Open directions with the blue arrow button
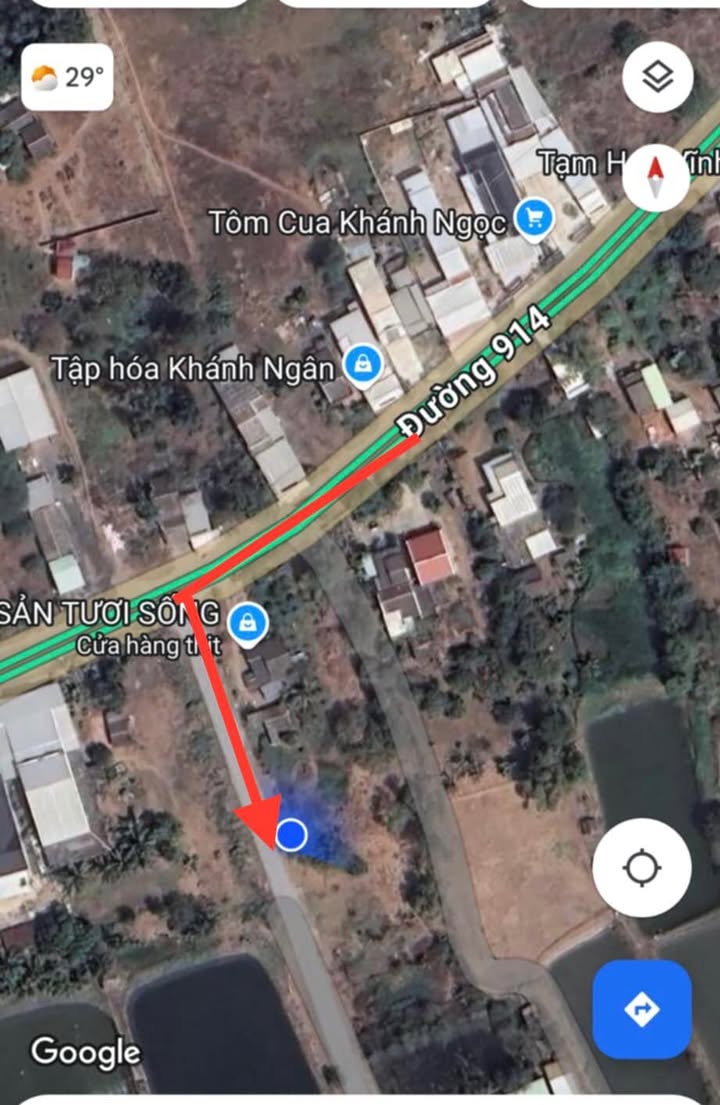This screenshot has width=720, height=1105. tap(641, 1009)
